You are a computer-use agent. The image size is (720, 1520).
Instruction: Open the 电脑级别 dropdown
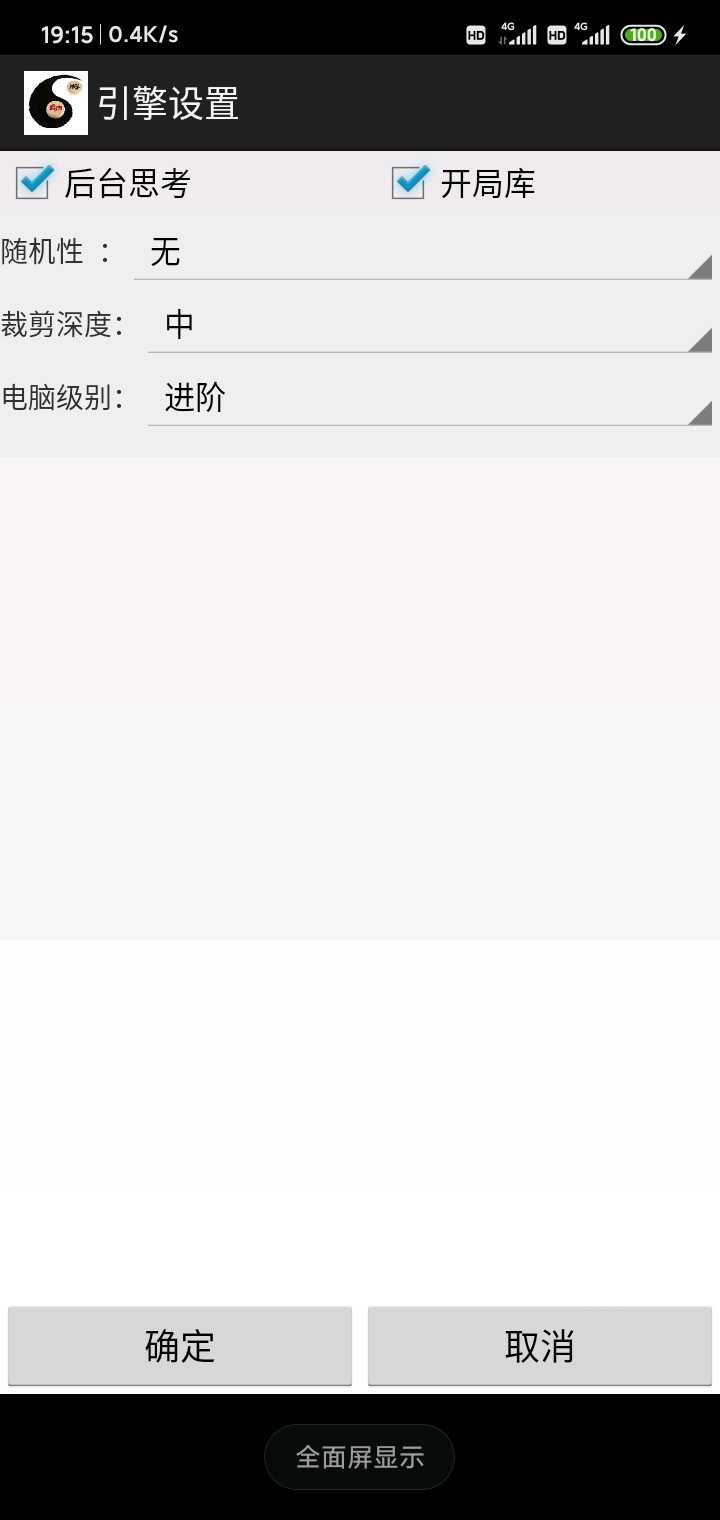click(x=429, y=399)
